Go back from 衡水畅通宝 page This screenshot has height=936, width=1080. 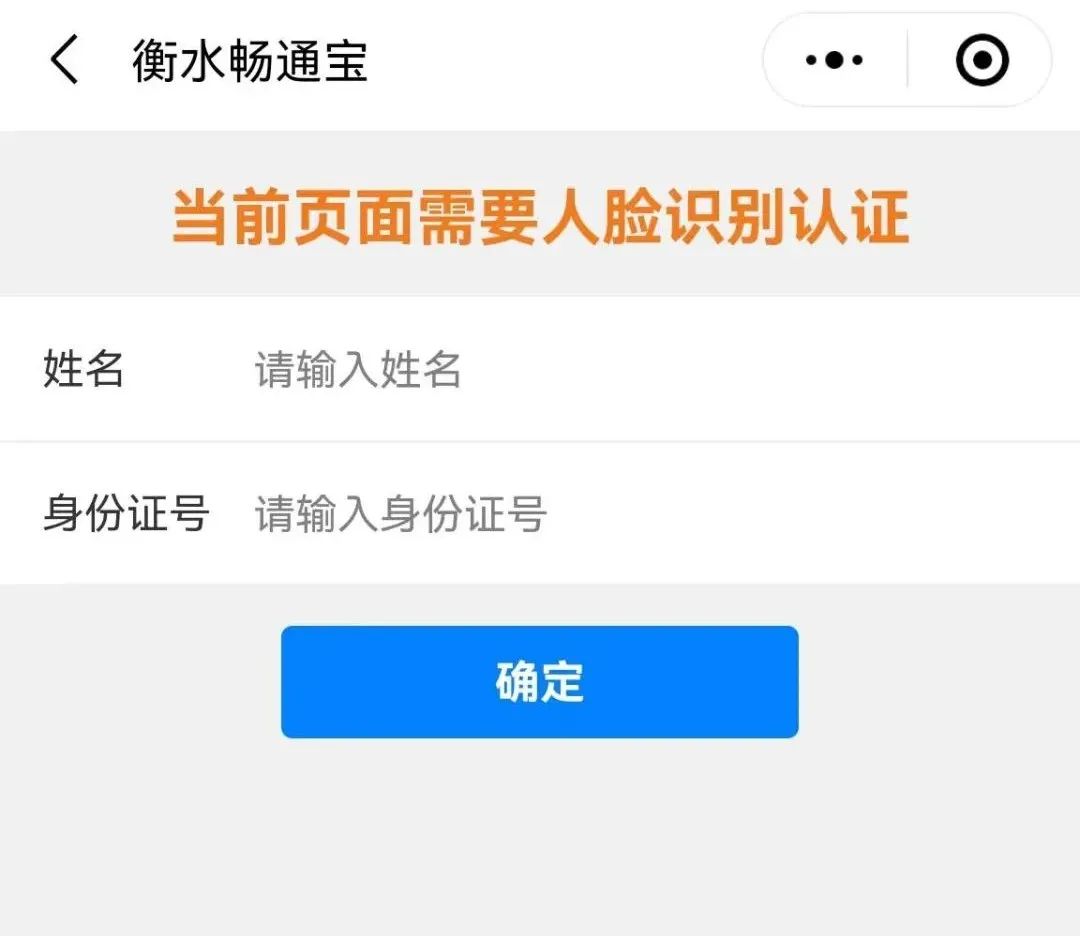click(x=64, y=61)
